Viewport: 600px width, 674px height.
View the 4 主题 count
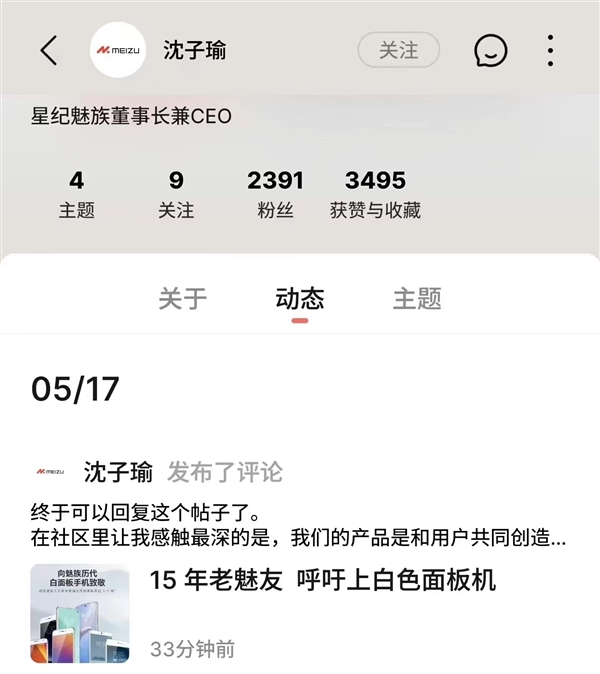point(77,194)
